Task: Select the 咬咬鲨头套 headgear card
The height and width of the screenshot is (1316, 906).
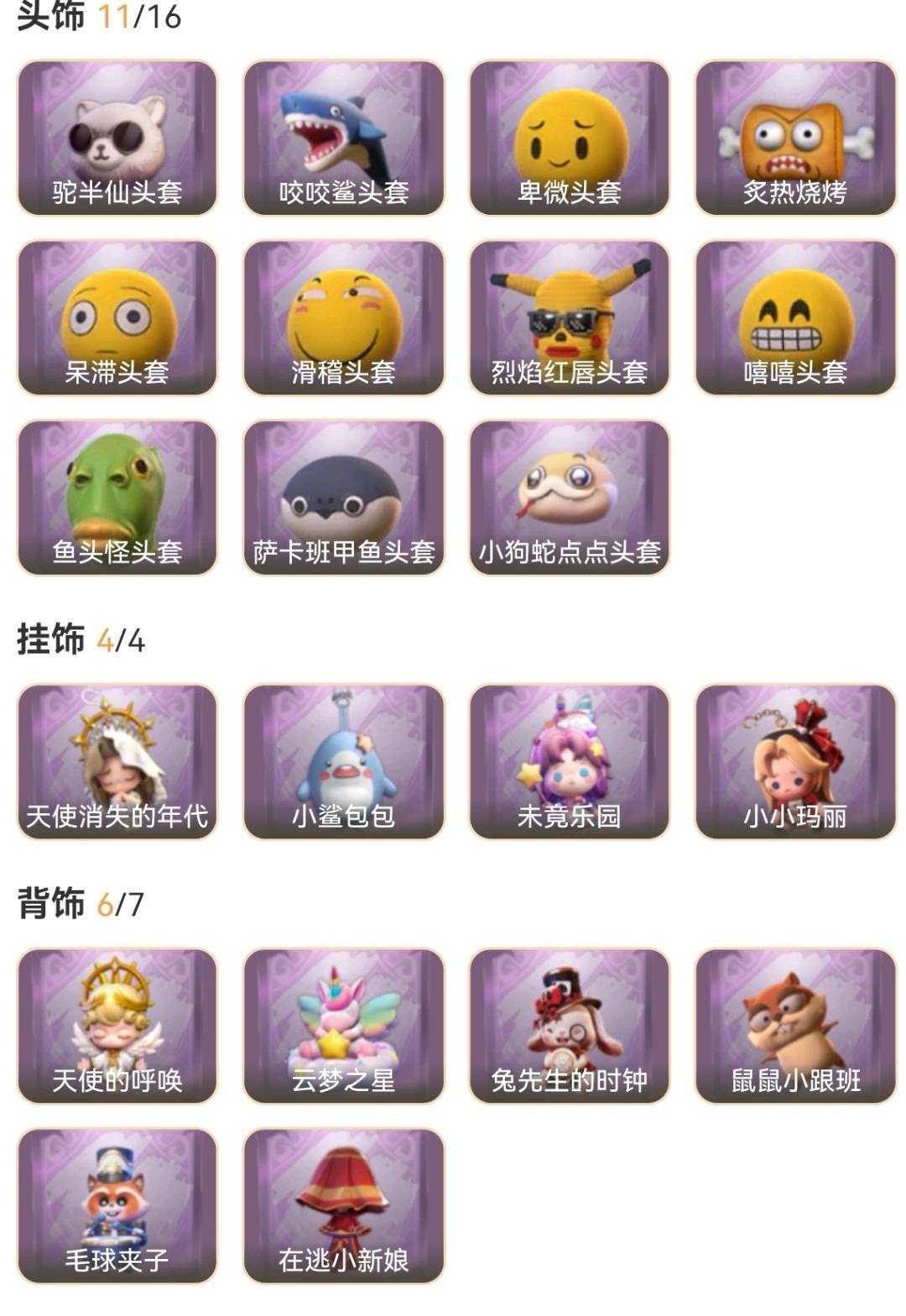Action: [x=344, y=138]
